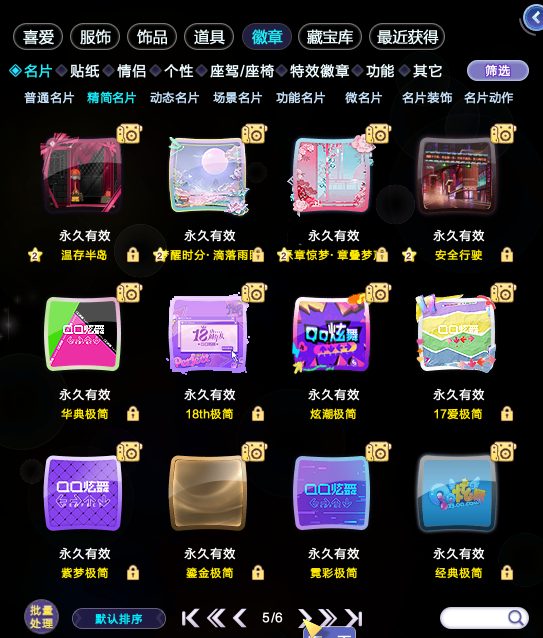Viewport: 543px width, 638px height.
Task: Select the 最近获得 tab
Action: click(x=407, y=37)
